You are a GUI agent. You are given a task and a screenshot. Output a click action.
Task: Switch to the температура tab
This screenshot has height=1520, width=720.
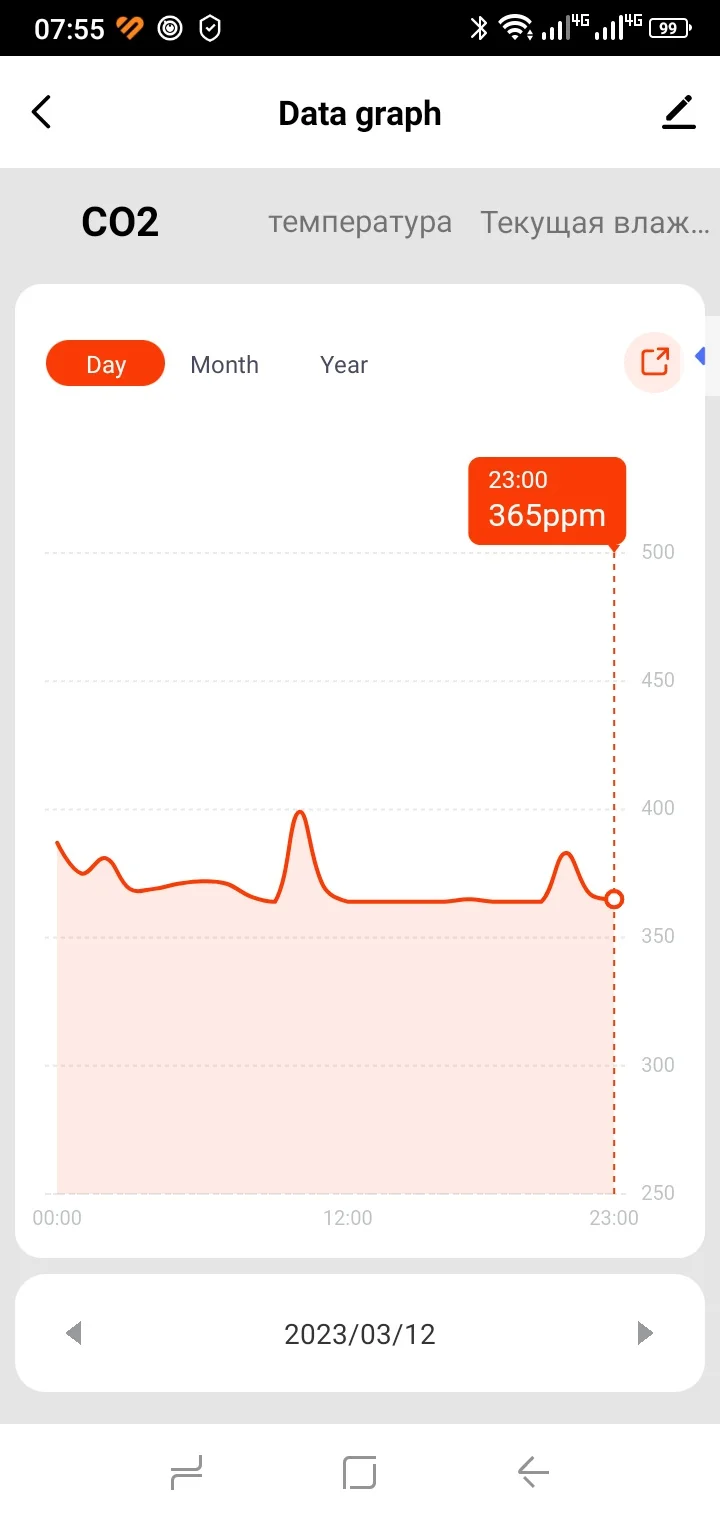click(x=360, y=222)
